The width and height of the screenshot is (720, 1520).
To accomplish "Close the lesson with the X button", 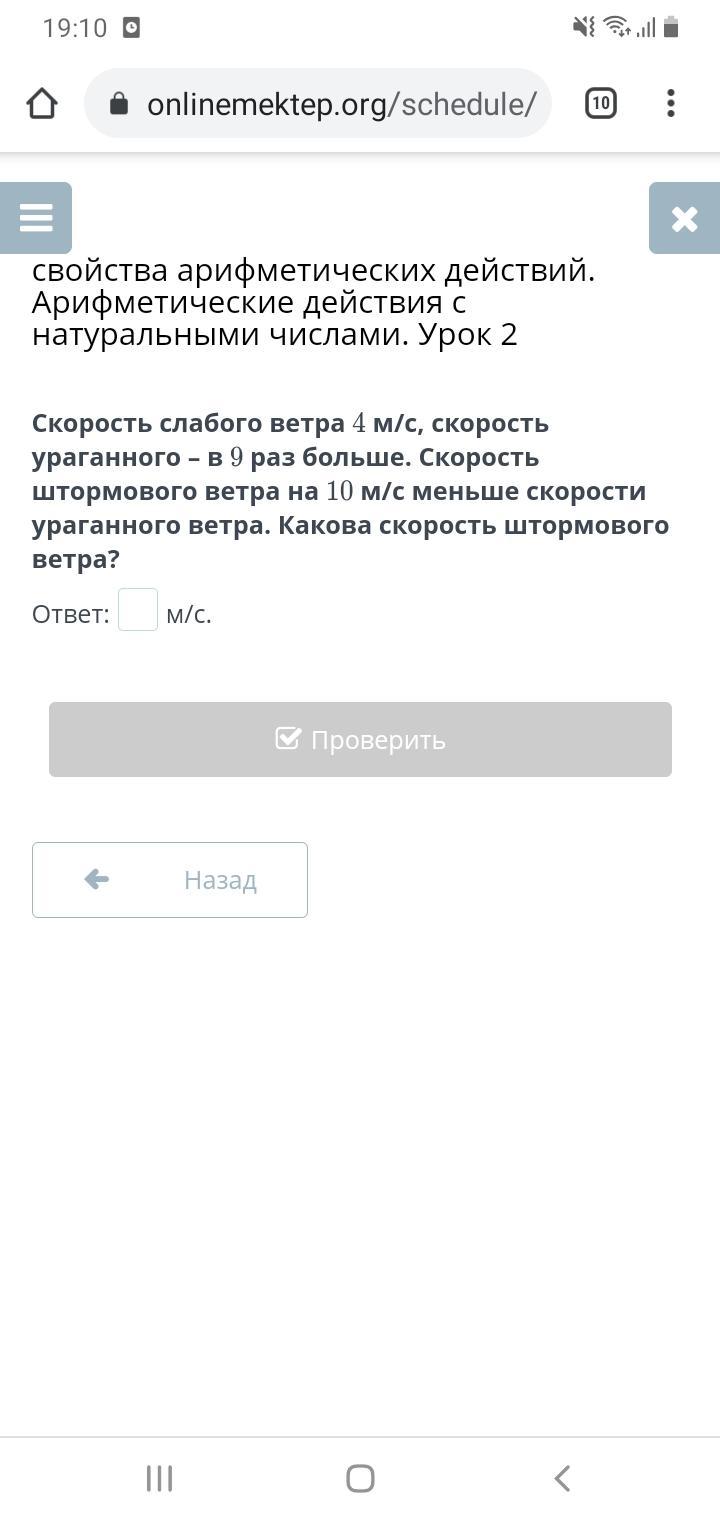I will (x=684, y=218).
